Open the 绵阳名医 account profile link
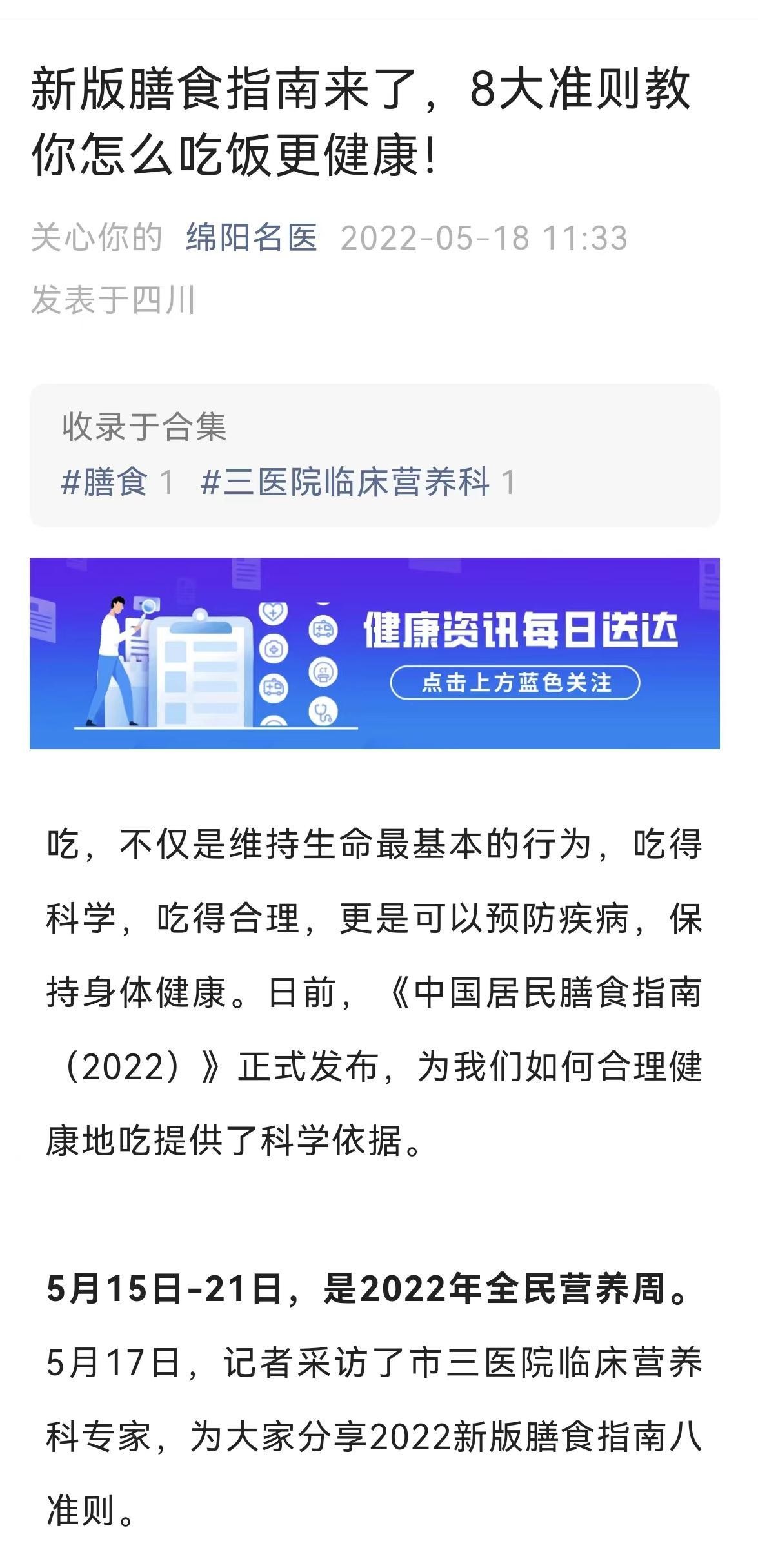This screenshot has height=1568, width=758. click(x=252, y=238)
